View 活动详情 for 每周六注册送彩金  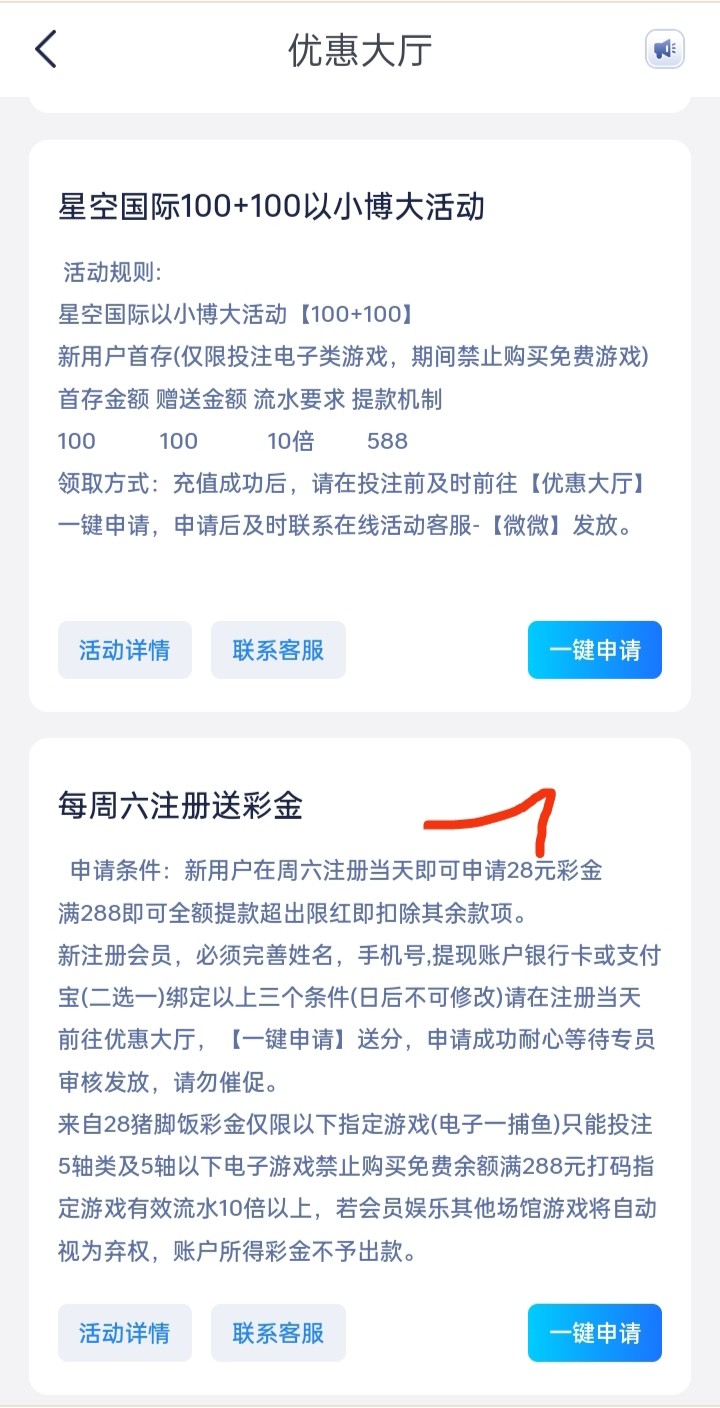click(x=125, y=1333)
